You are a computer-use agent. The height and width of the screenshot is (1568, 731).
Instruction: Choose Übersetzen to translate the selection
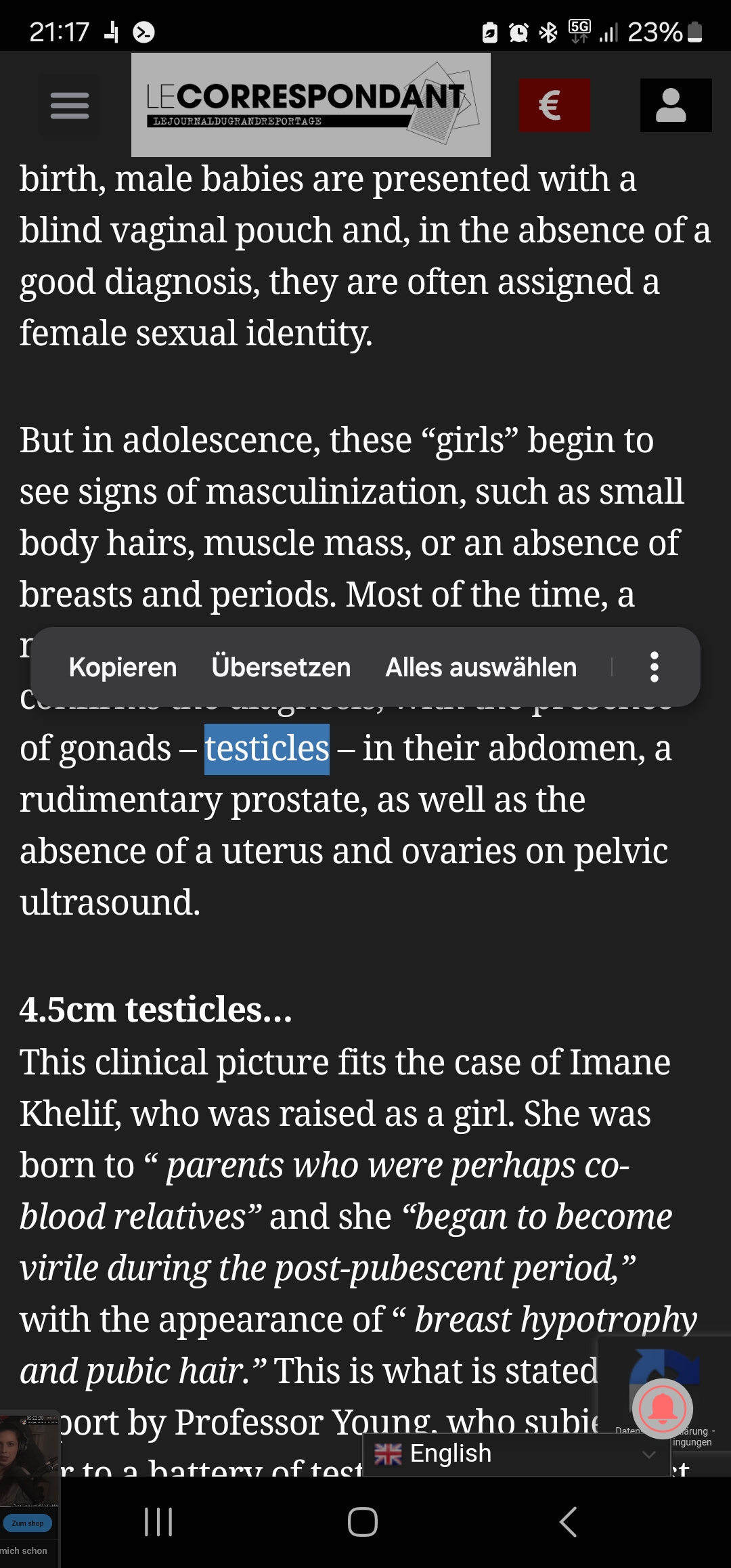[281, 667]
